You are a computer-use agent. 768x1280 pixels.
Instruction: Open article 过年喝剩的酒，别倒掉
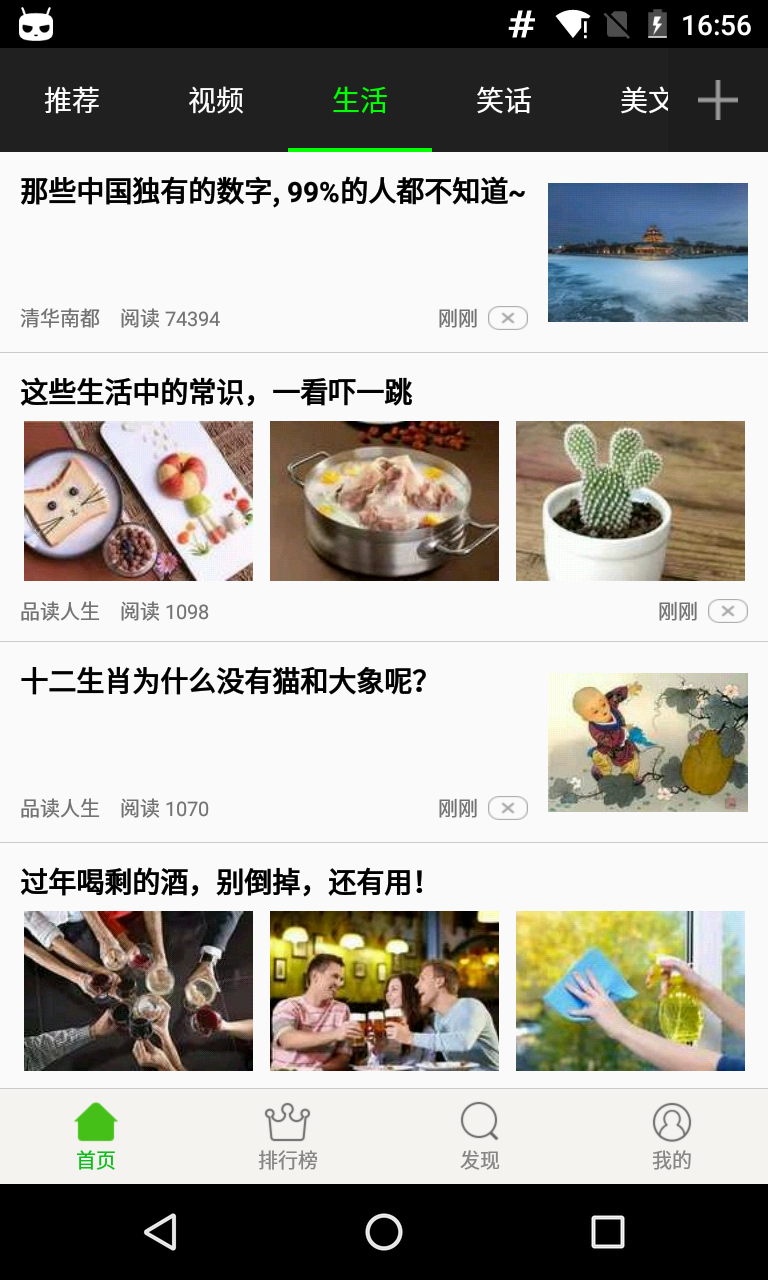pos(224,882)
